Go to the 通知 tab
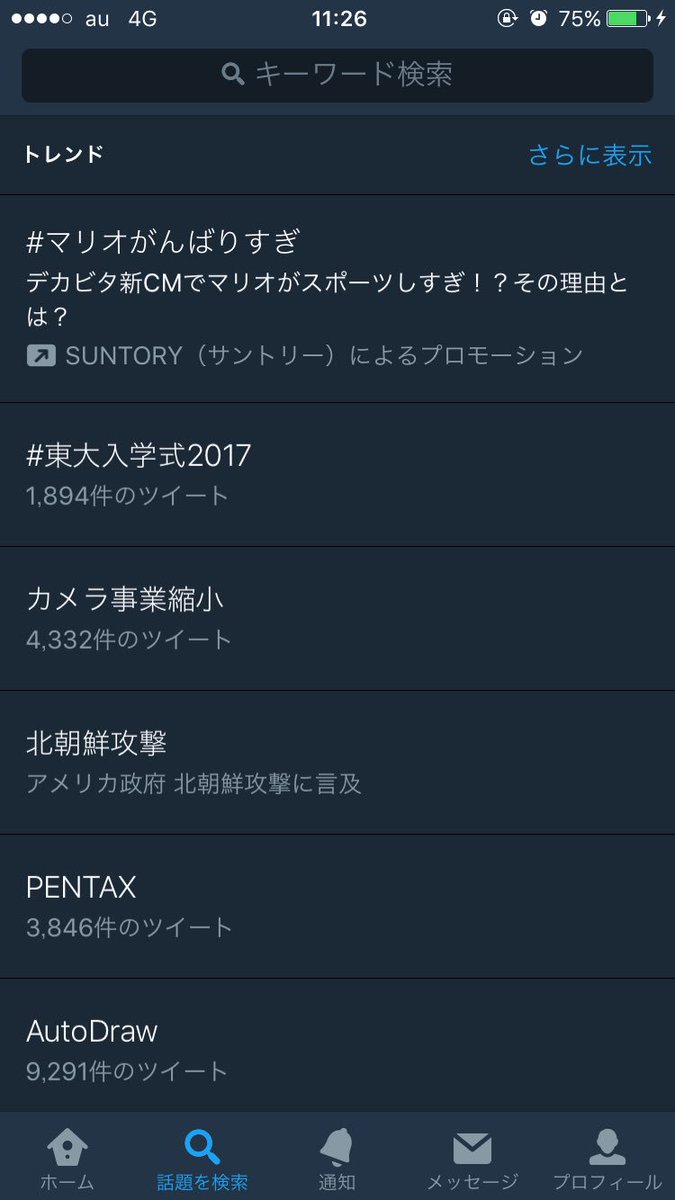 point(337,1158)
